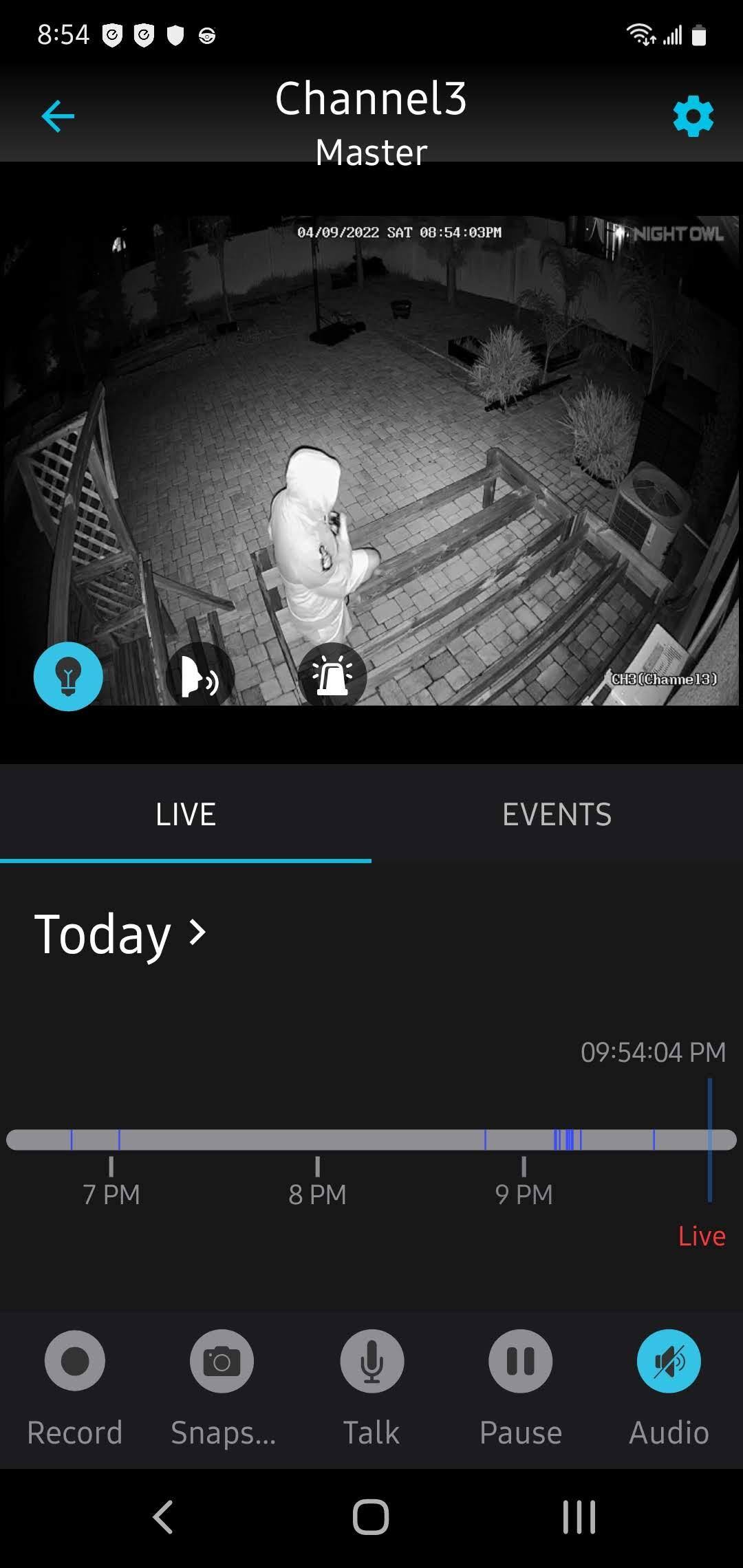
Task: Return to the phone's home screen
Action: 371,1516
